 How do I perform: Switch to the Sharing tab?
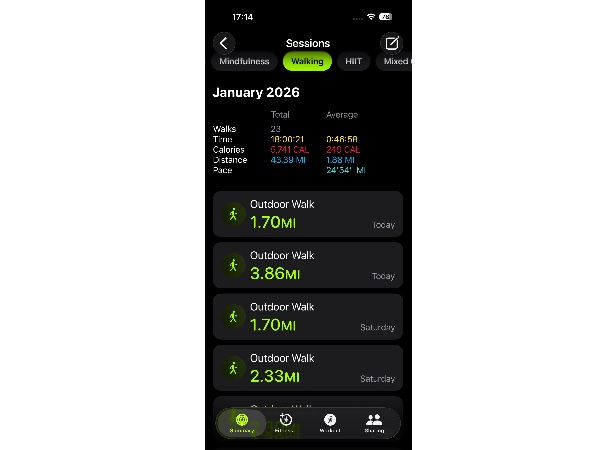tap(374, 423)
